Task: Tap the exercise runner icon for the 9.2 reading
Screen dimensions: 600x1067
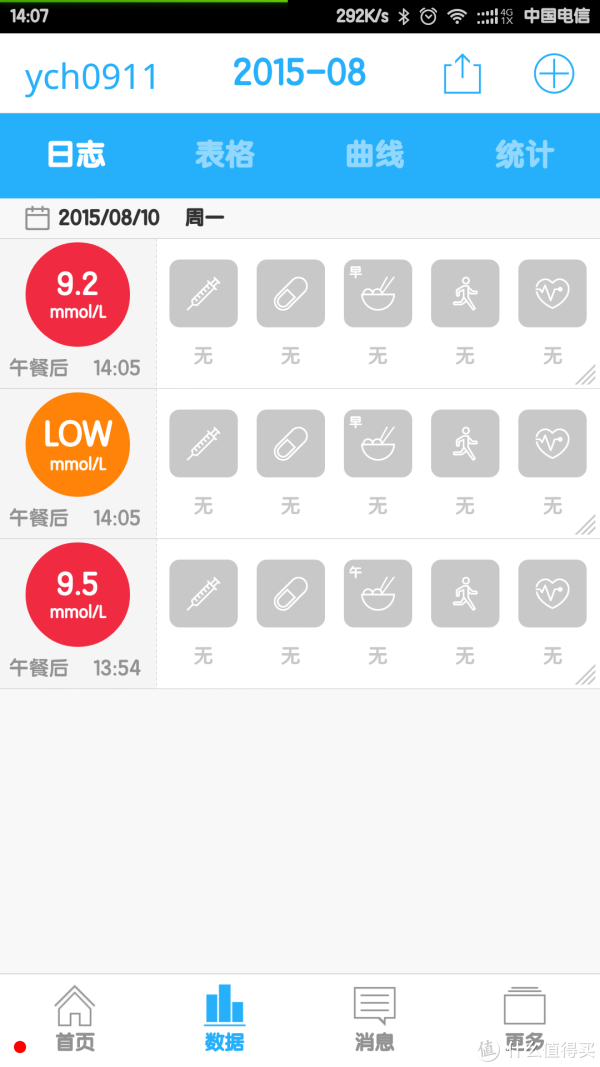Action: point(465,293)
